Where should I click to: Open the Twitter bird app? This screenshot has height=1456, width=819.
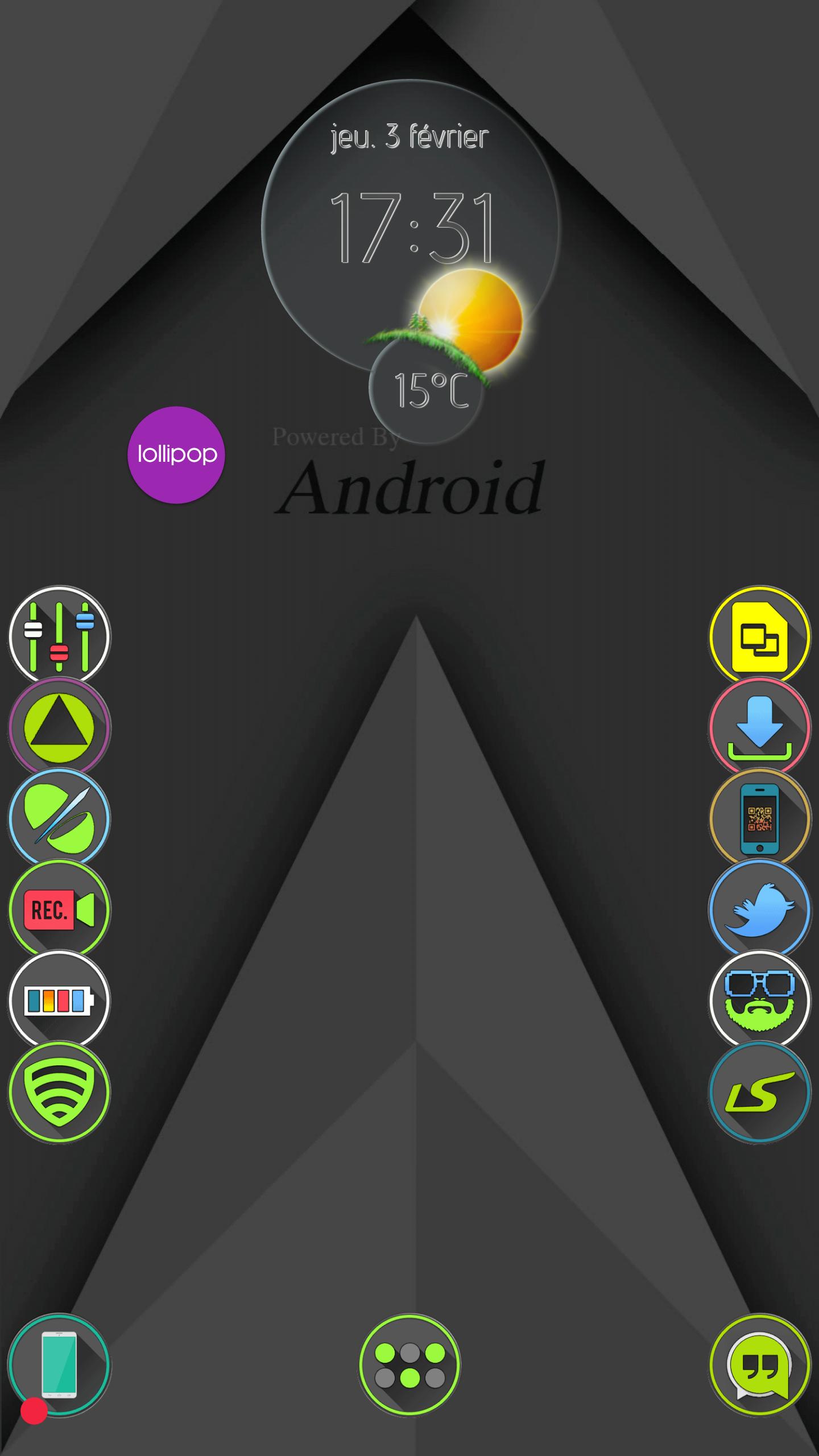(760, 909)
